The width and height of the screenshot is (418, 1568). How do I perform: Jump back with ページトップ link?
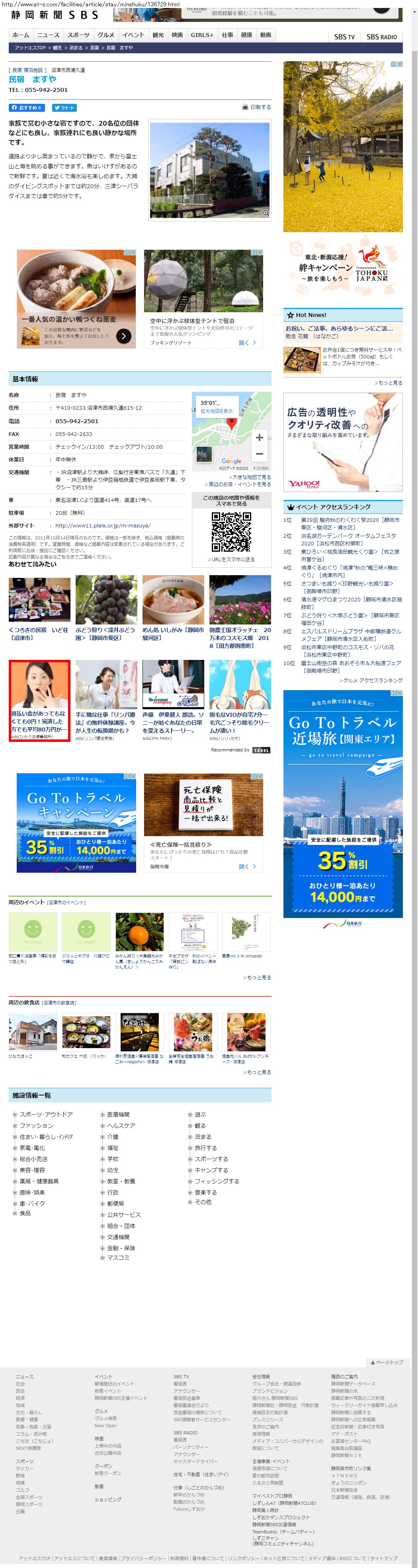[386, 1362]
